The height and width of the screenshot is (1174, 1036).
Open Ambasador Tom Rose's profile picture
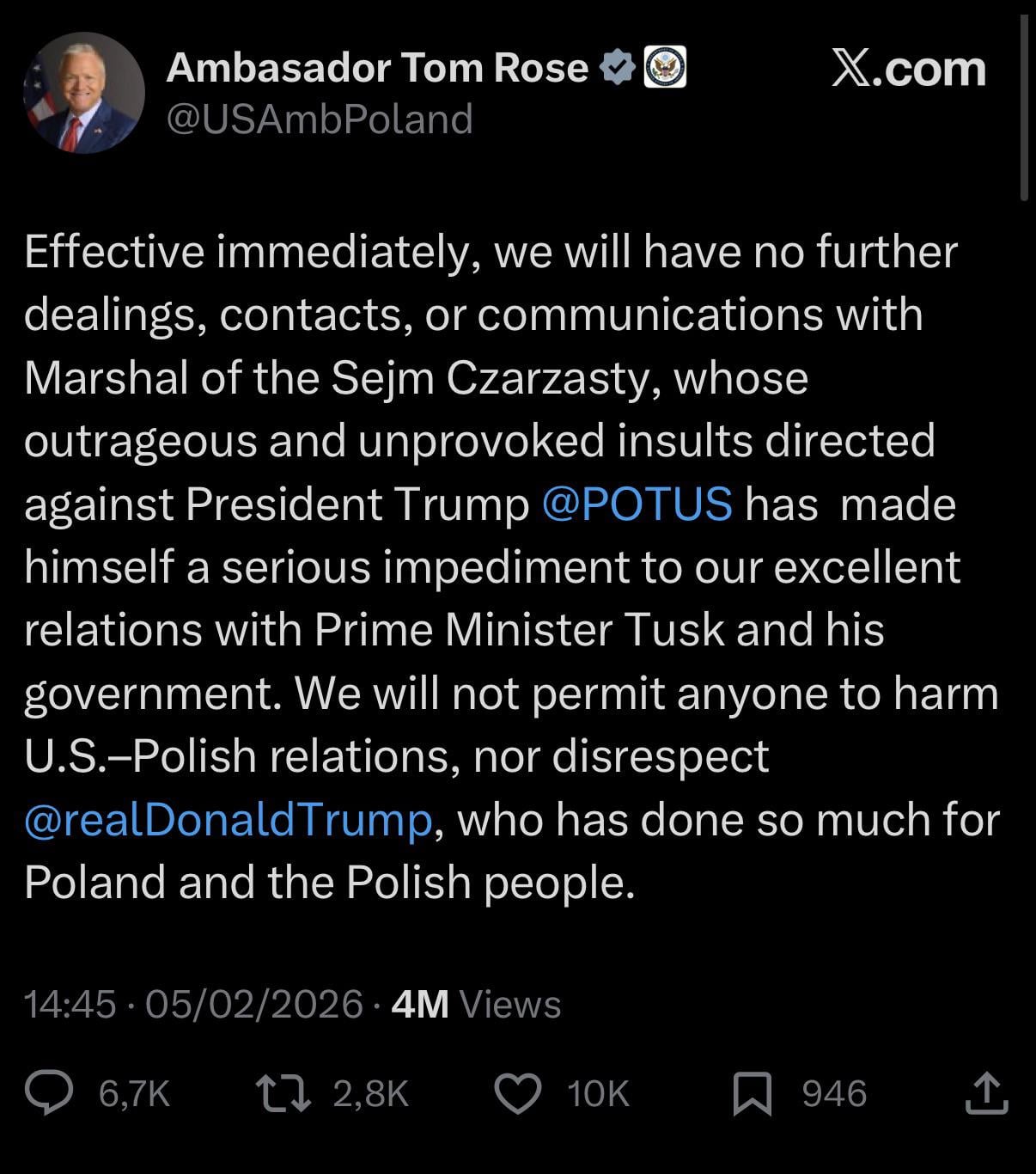83,93
